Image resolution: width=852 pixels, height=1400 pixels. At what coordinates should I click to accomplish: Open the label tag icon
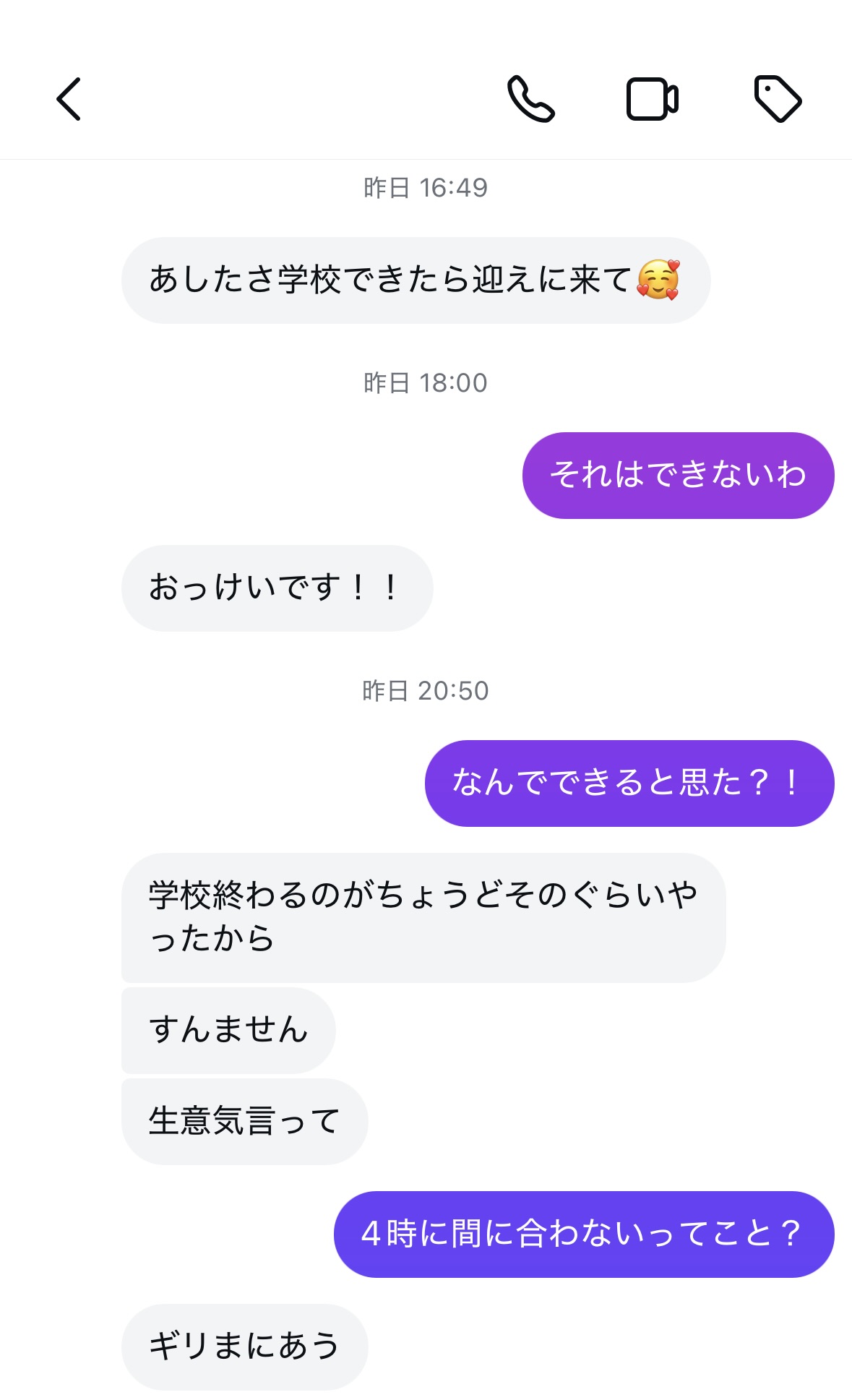(x=778, y=99)
